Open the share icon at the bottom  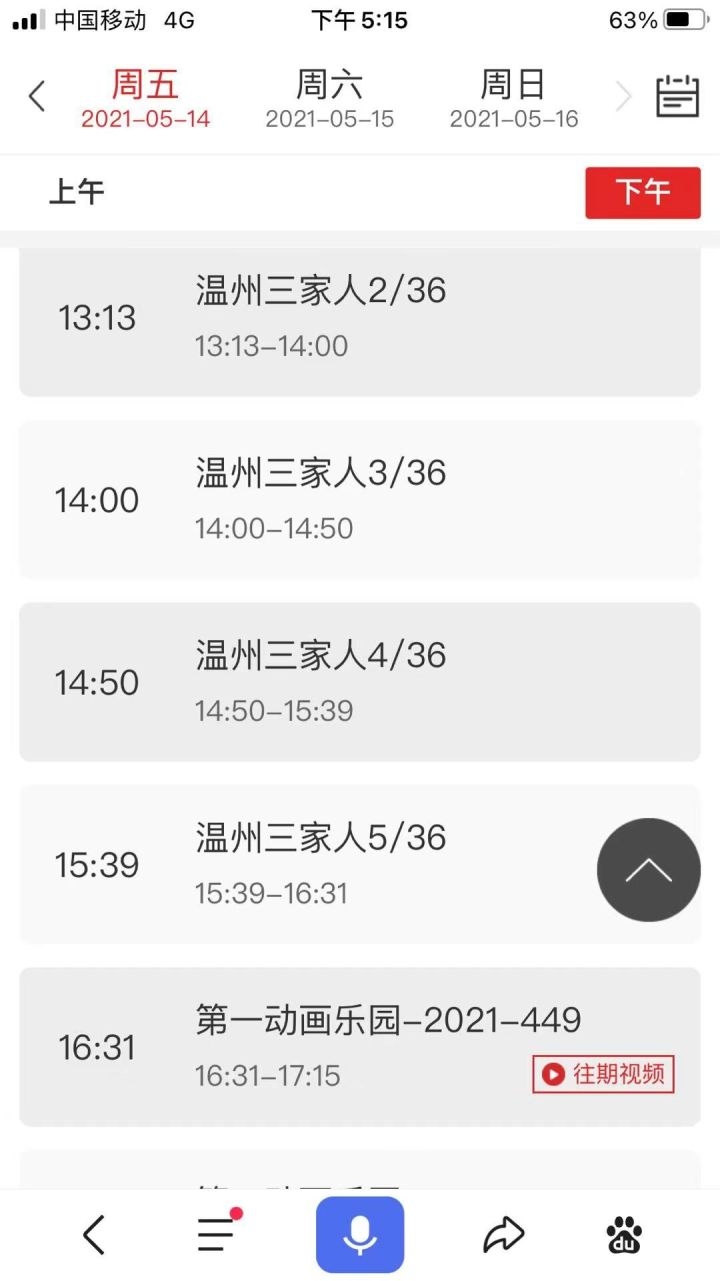(505, 1233)
